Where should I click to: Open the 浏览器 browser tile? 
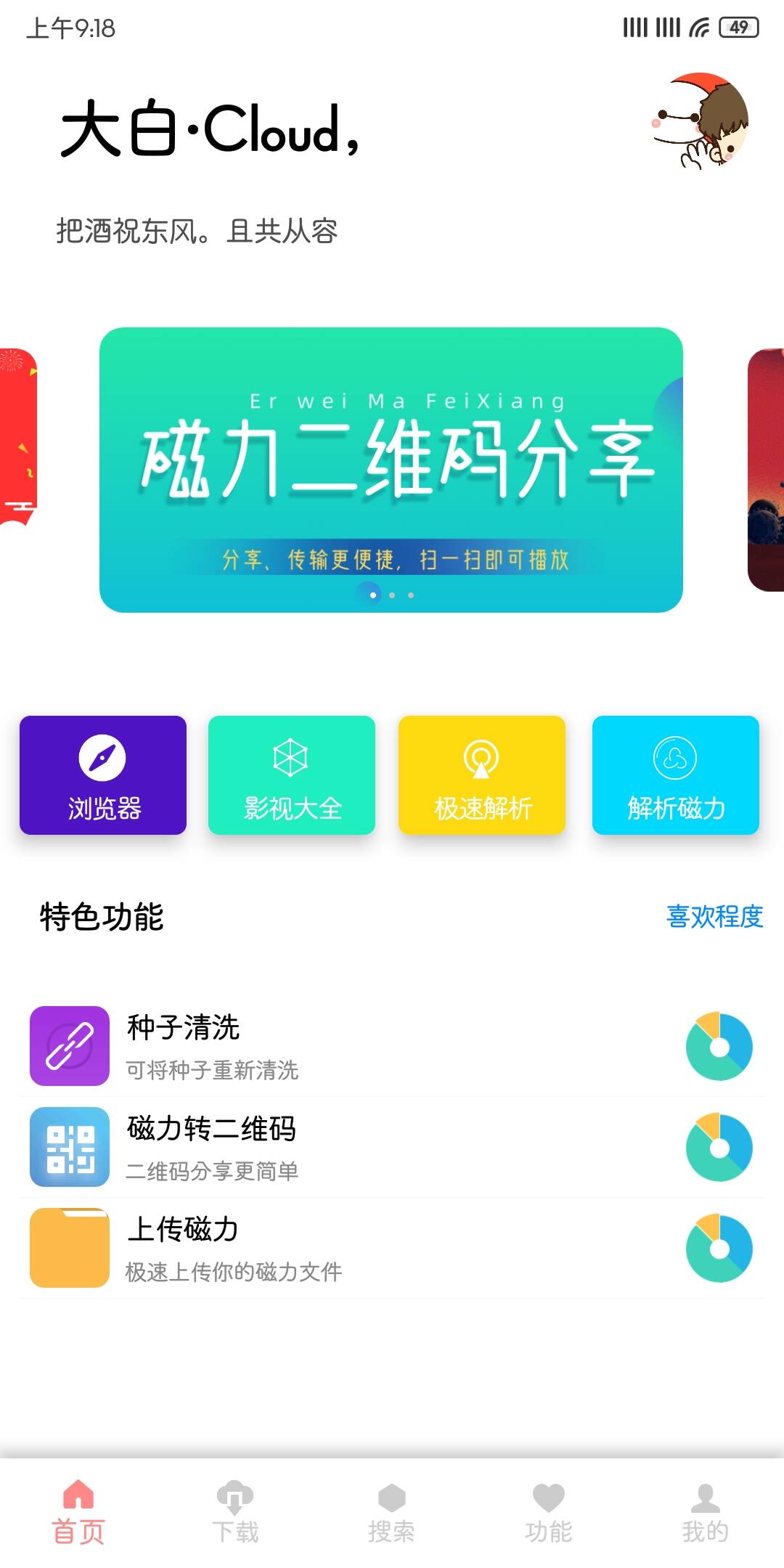tap(103, 775)
